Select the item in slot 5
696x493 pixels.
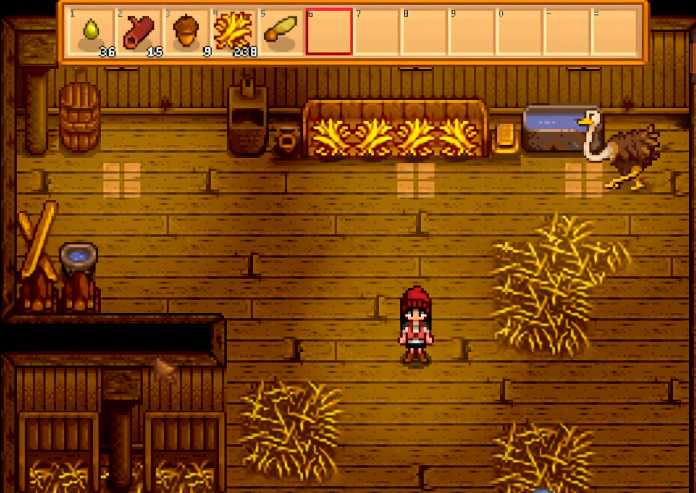click(280, 32)
